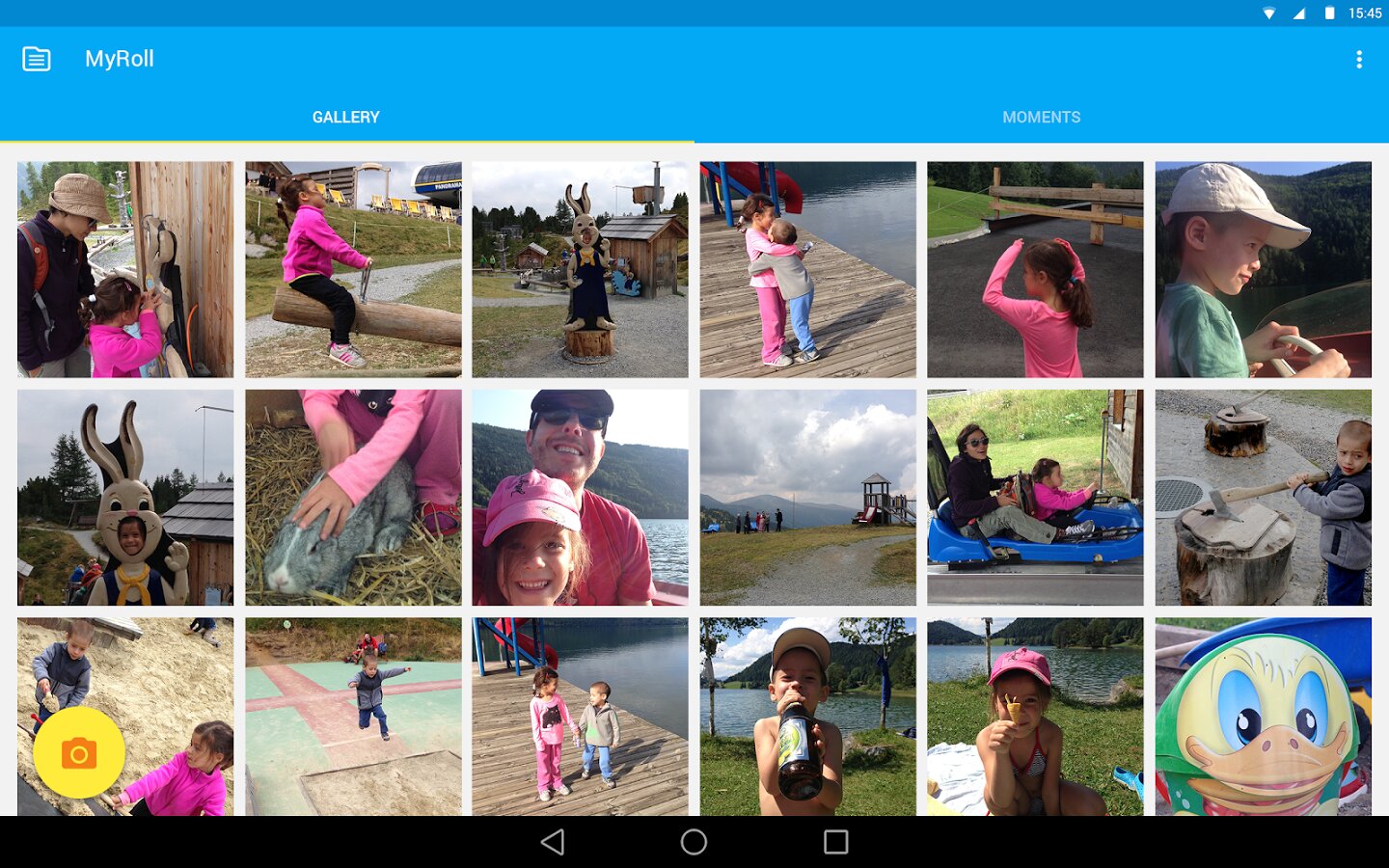Image resolution: width=1389 pixels, height=868 pixels.
Task: Select the Gallery tab
Action: pos(346,117)
